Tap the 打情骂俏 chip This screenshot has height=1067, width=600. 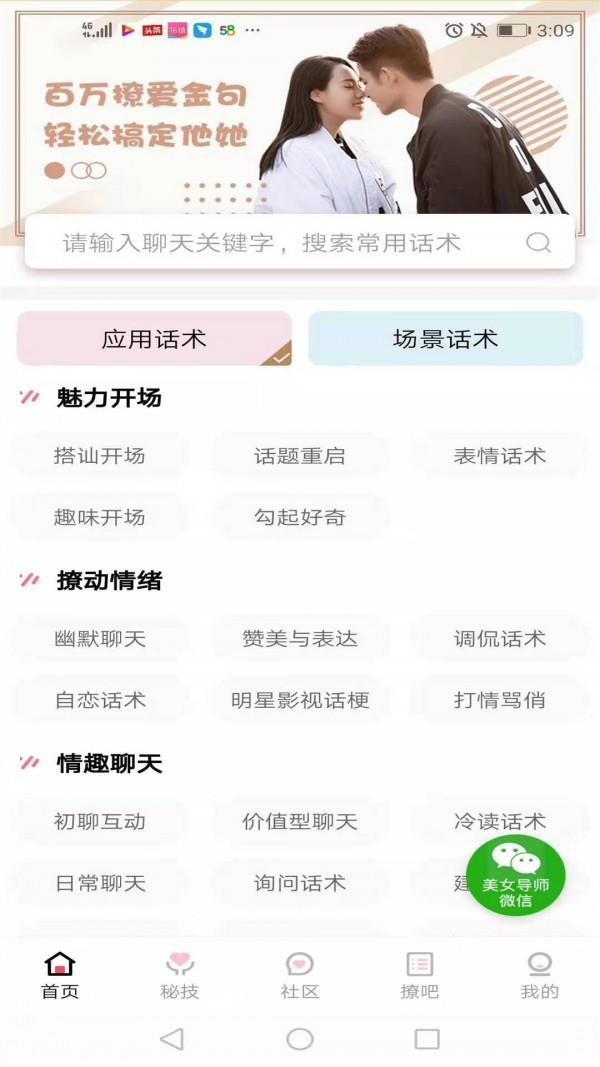pyautogui.click(x=499, y=700)
